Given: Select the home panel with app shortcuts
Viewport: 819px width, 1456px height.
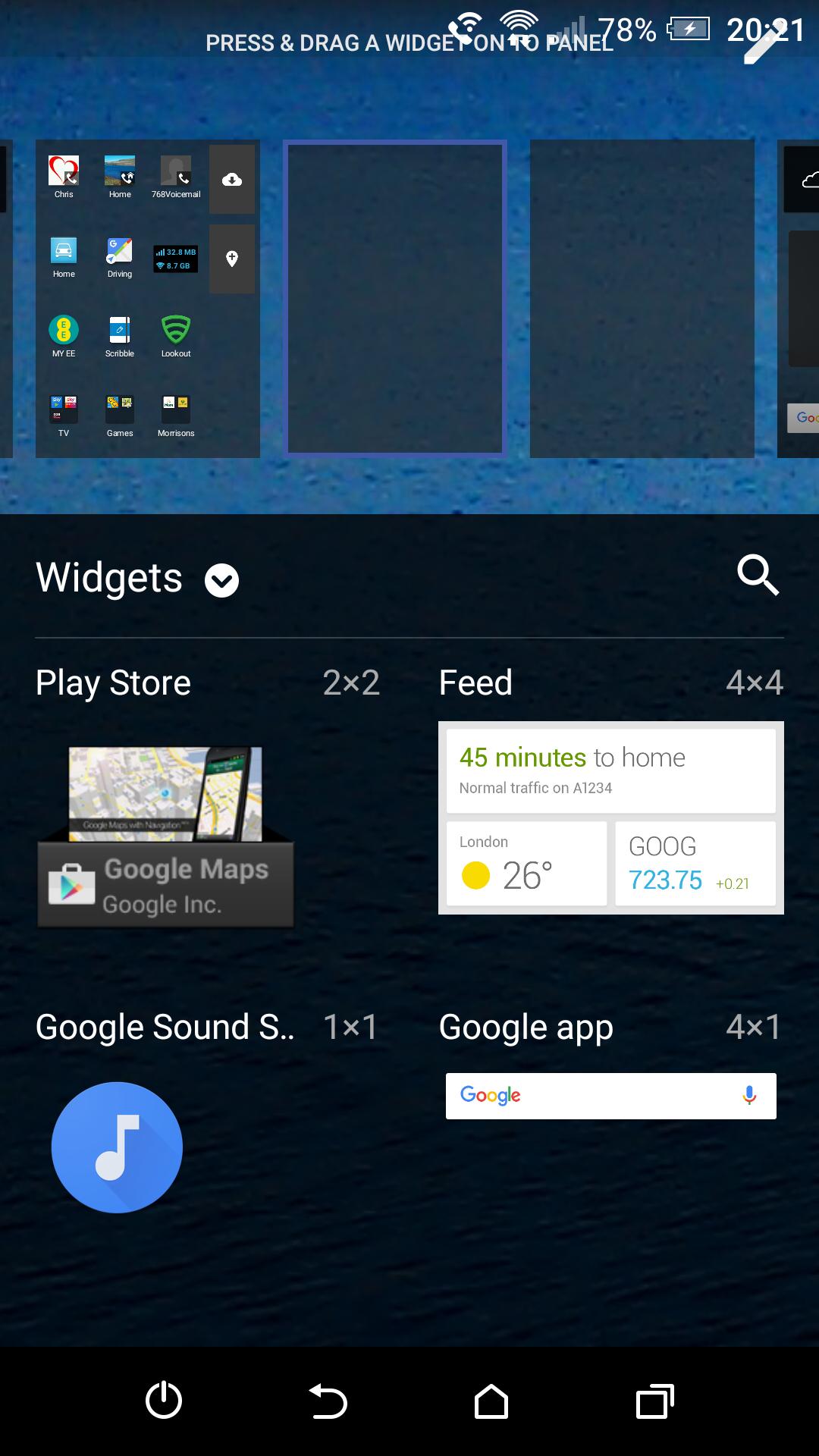Looking at the screenshot, I should [x=148, y=298].
